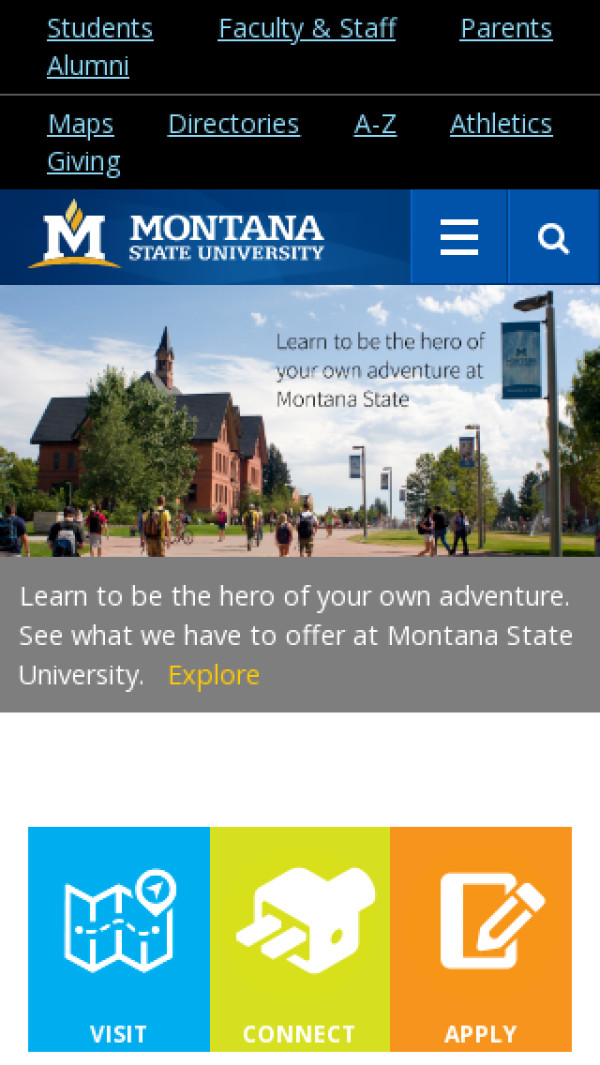The image size is (600, 1065).
Task: Go to Faculty & Staff page
Action: point(307,28)
